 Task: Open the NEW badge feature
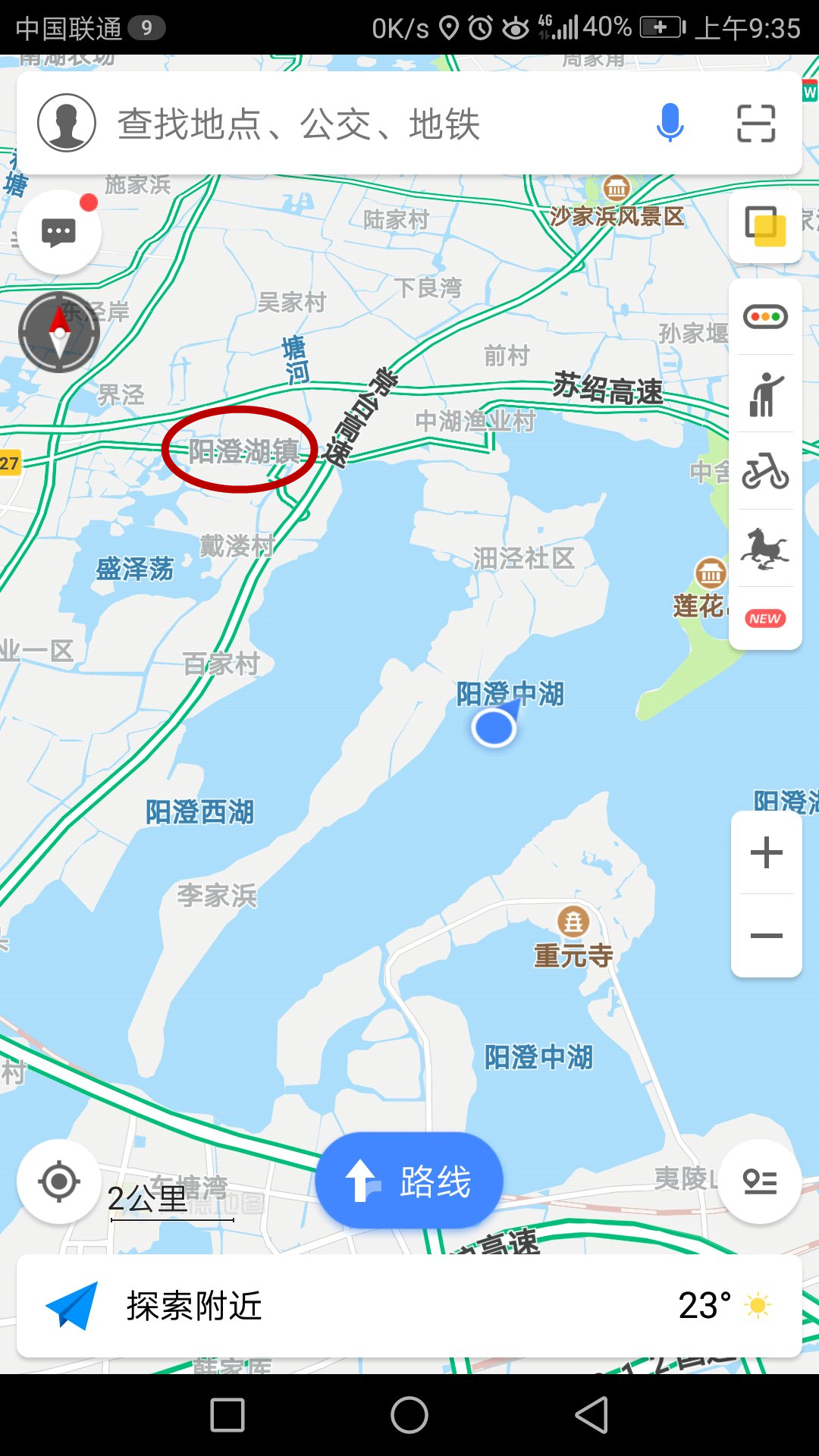765,619
